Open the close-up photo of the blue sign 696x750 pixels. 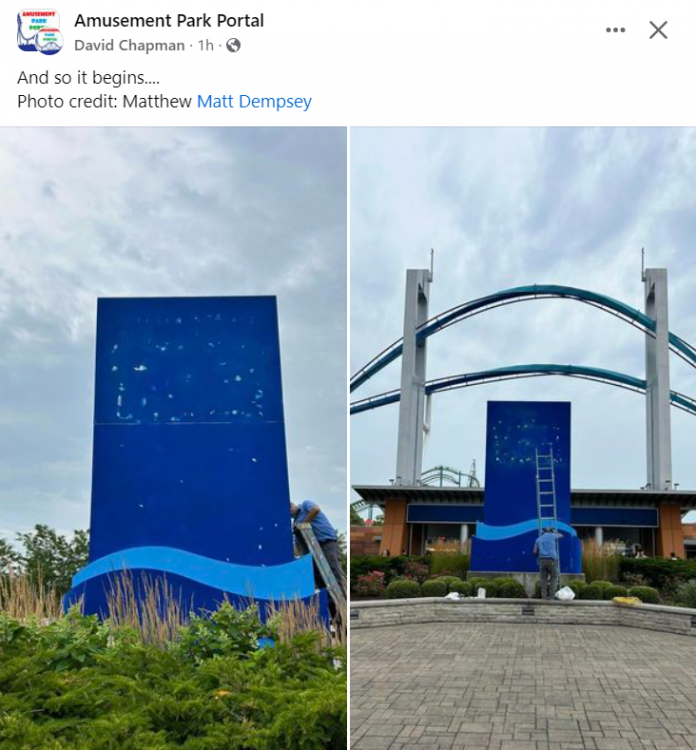click(173, 438)
